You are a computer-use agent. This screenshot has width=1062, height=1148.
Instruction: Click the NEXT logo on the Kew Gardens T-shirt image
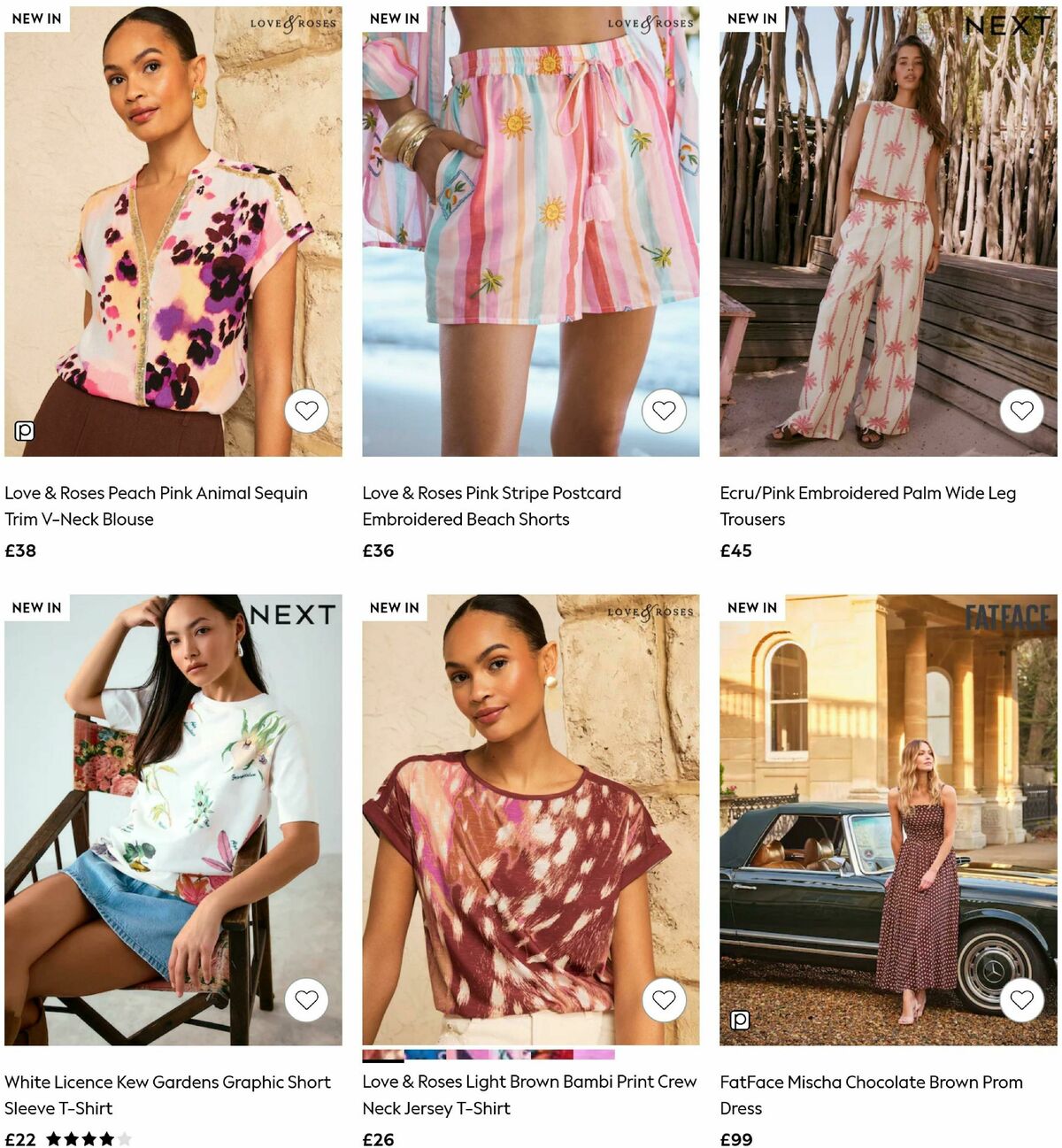pos(294,613)
